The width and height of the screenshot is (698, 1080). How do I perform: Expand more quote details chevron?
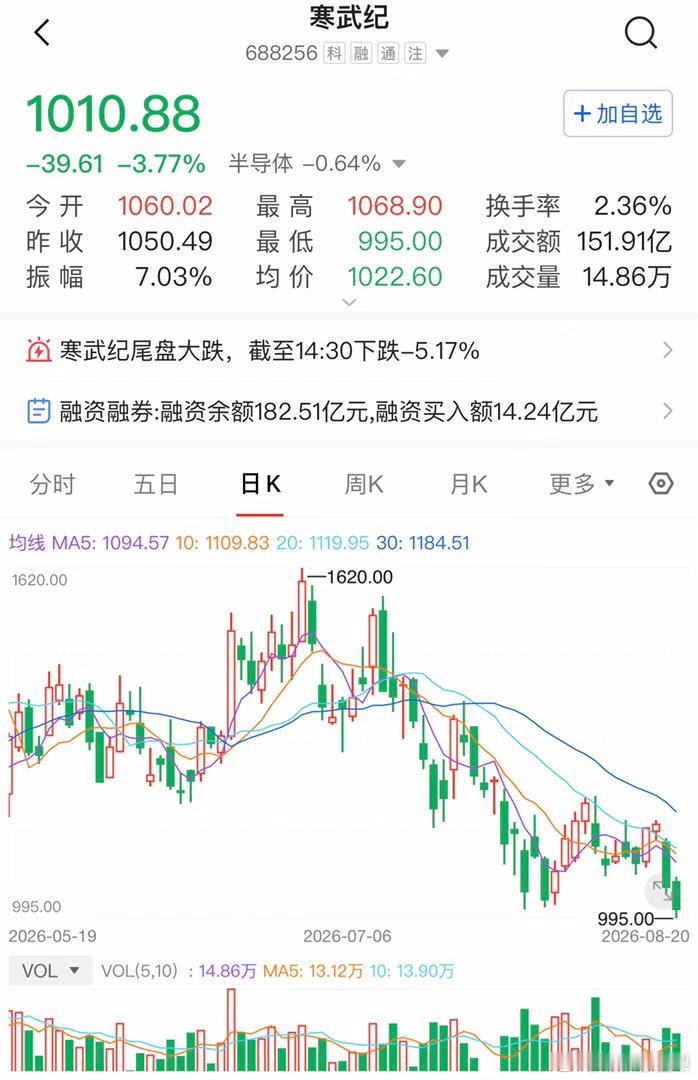coord(349,302)
